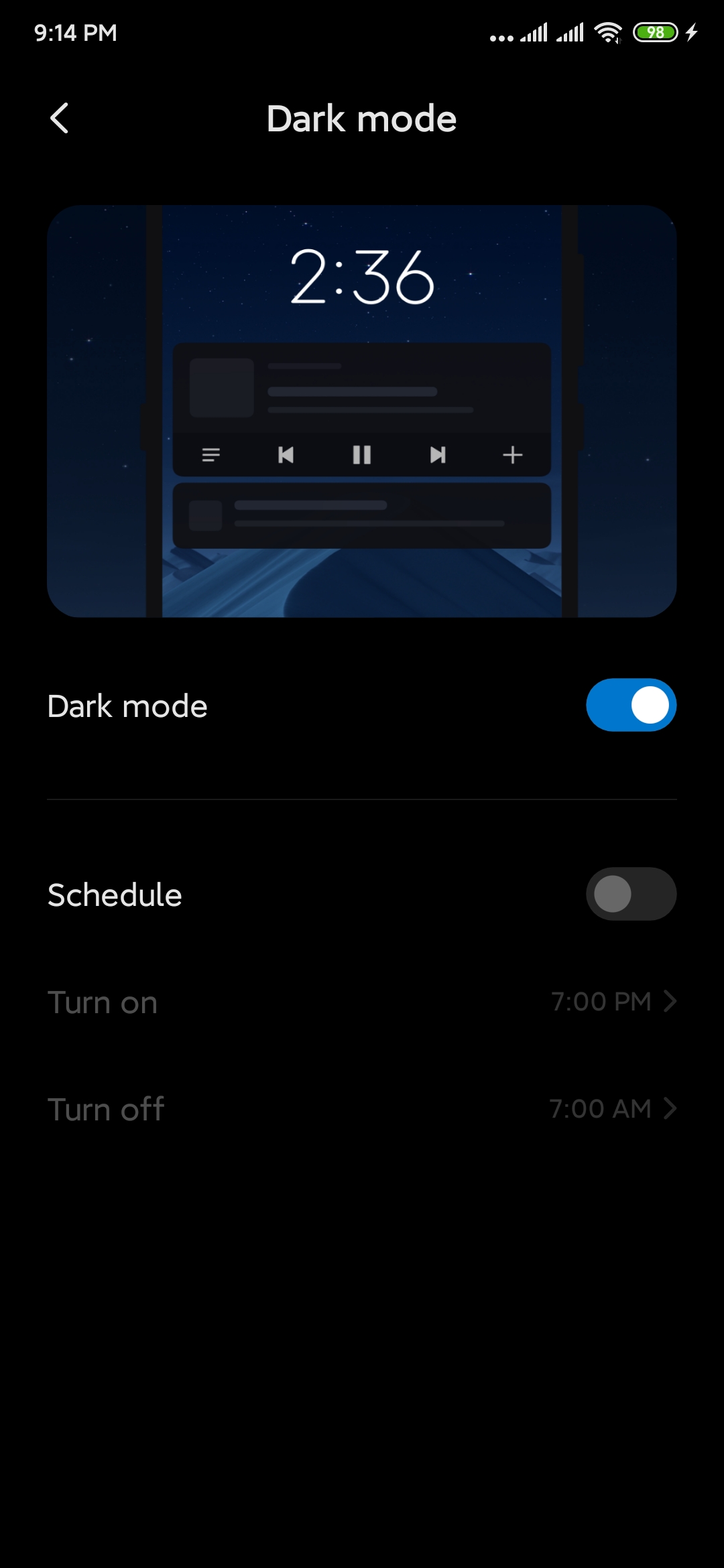This screenshot has height=1568, width=724.
Task: Go back from Dark mode settings
Action: pyautogui.click(x=60, y=119)
